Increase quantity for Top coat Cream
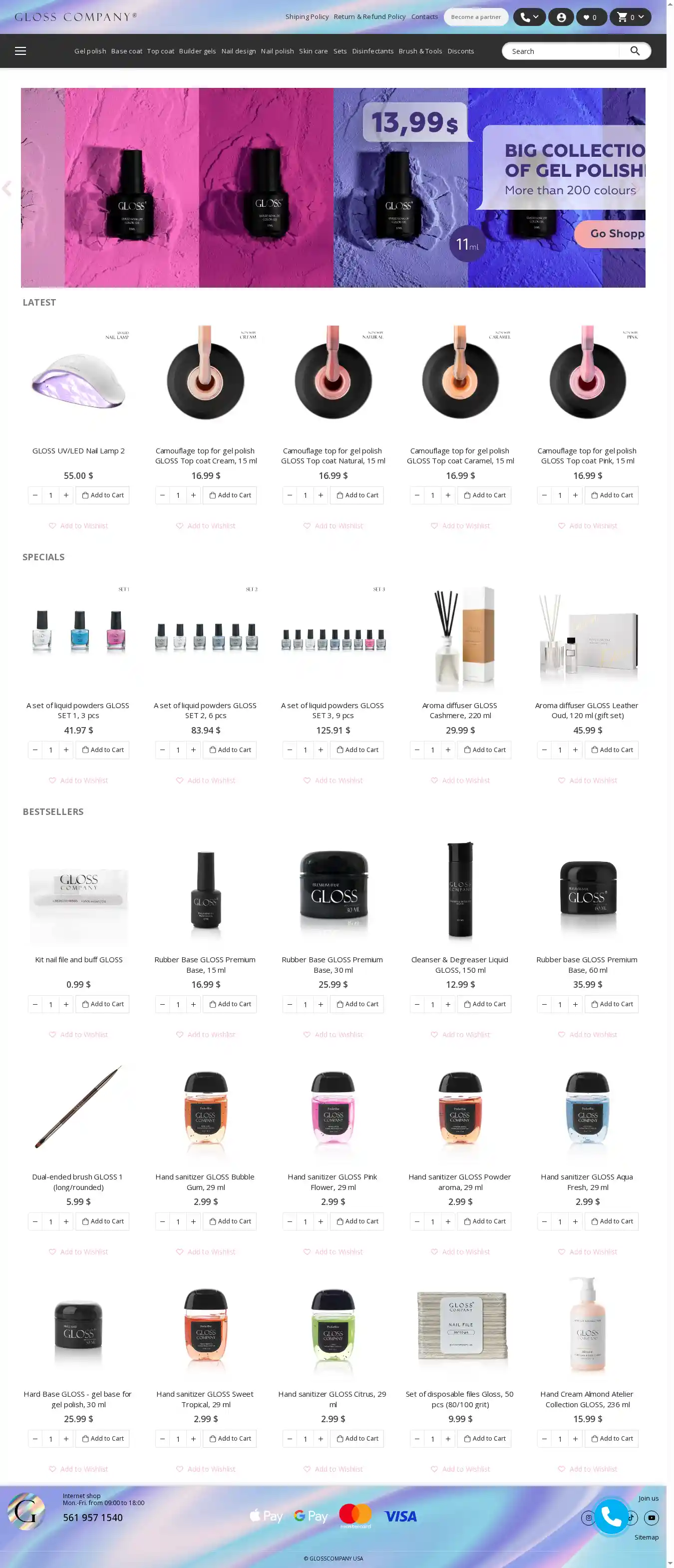 193,495
